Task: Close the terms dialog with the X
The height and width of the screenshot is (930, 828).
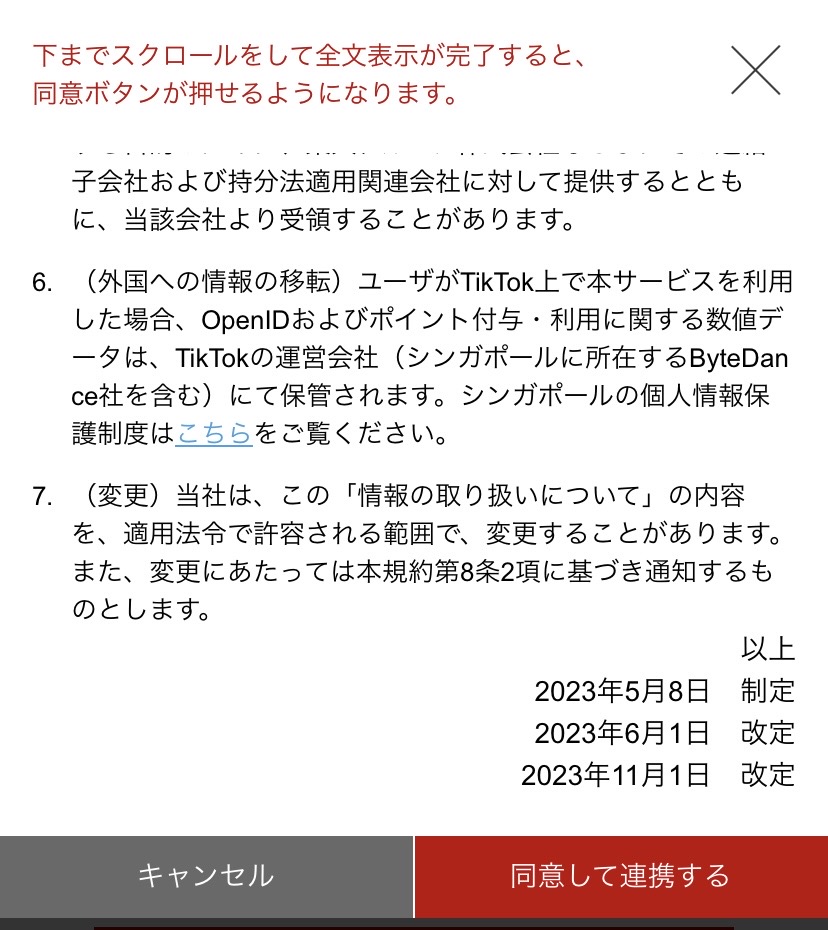Action: pos(755,71)
